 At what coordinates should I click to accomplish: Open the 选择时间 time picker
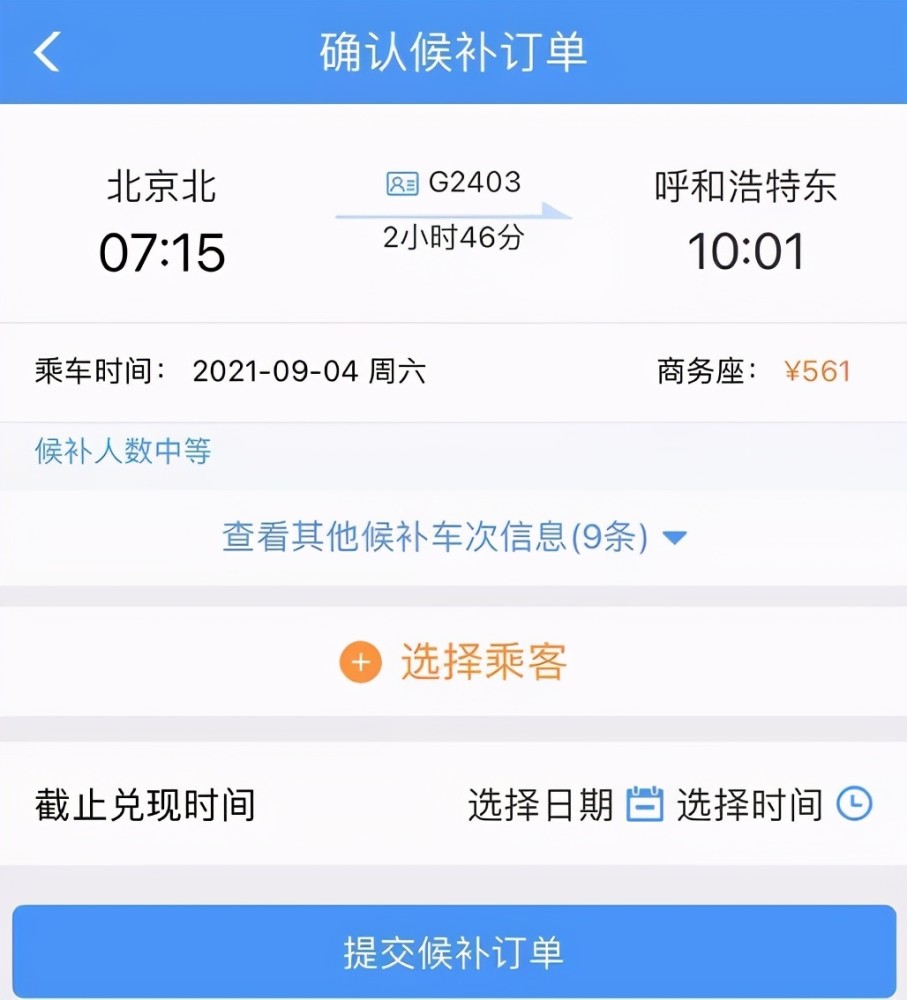tap(774, 804)
